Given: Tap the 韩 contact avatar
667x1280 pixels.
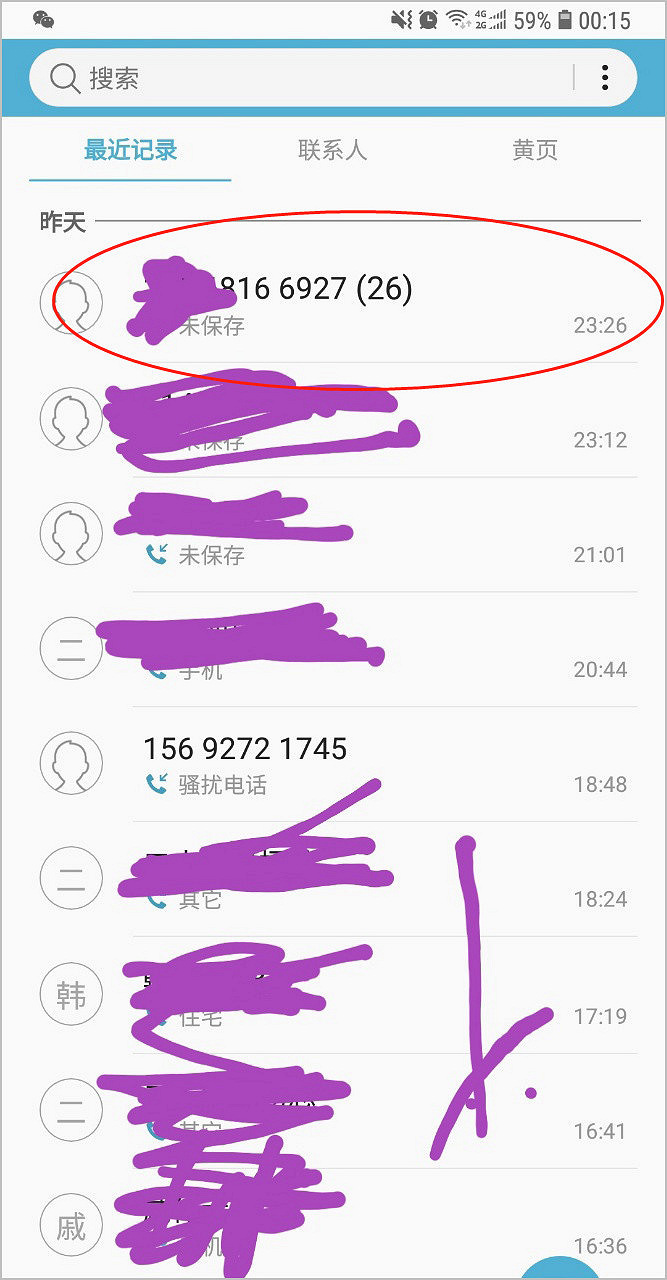Looking at the screenshot, I should (x=71, y=995).
